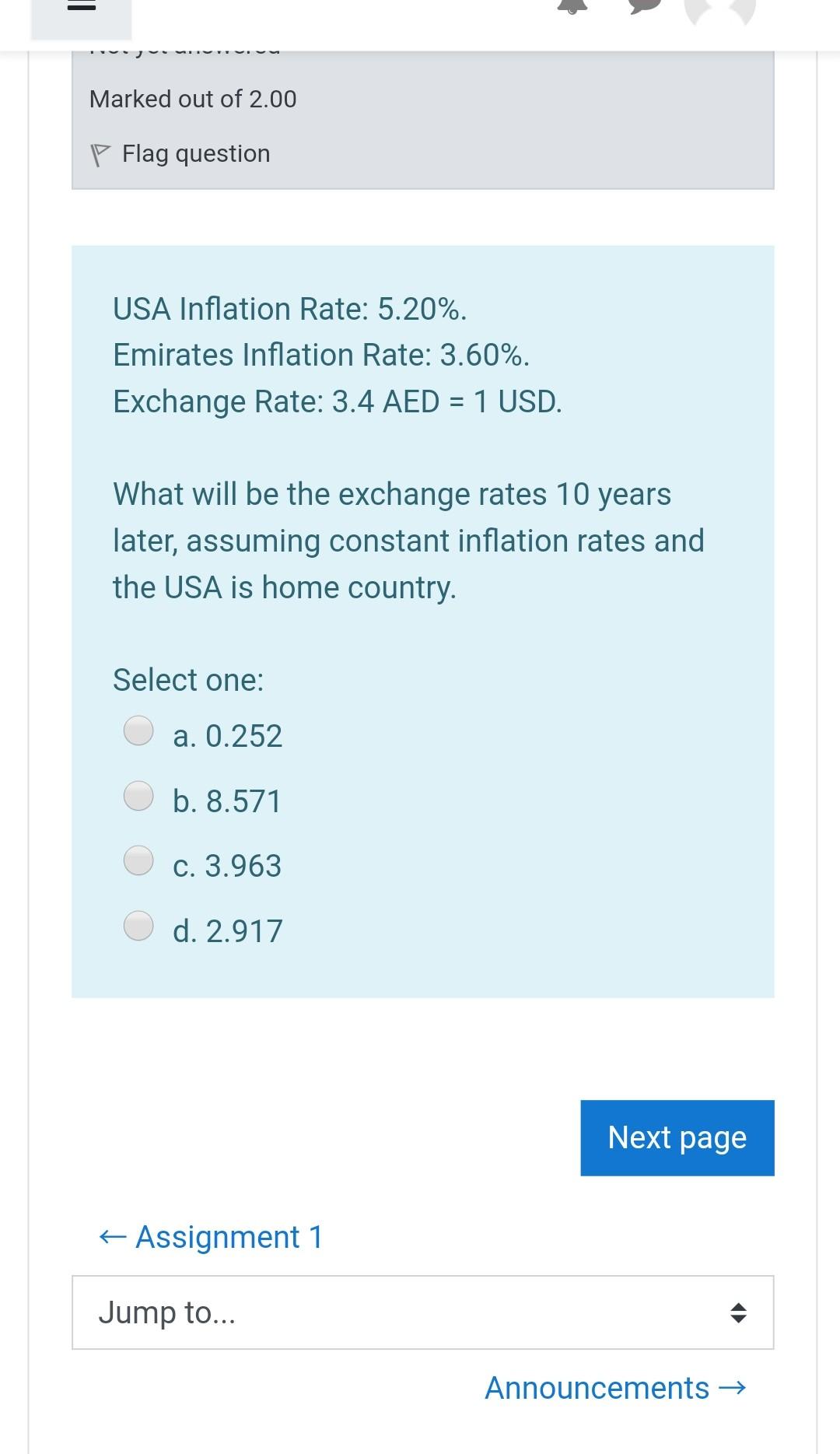Image resolution: width=840 pixels, height=1454 pixels.
Task: Expand the Jump to dropdown
Action: 422,1312
